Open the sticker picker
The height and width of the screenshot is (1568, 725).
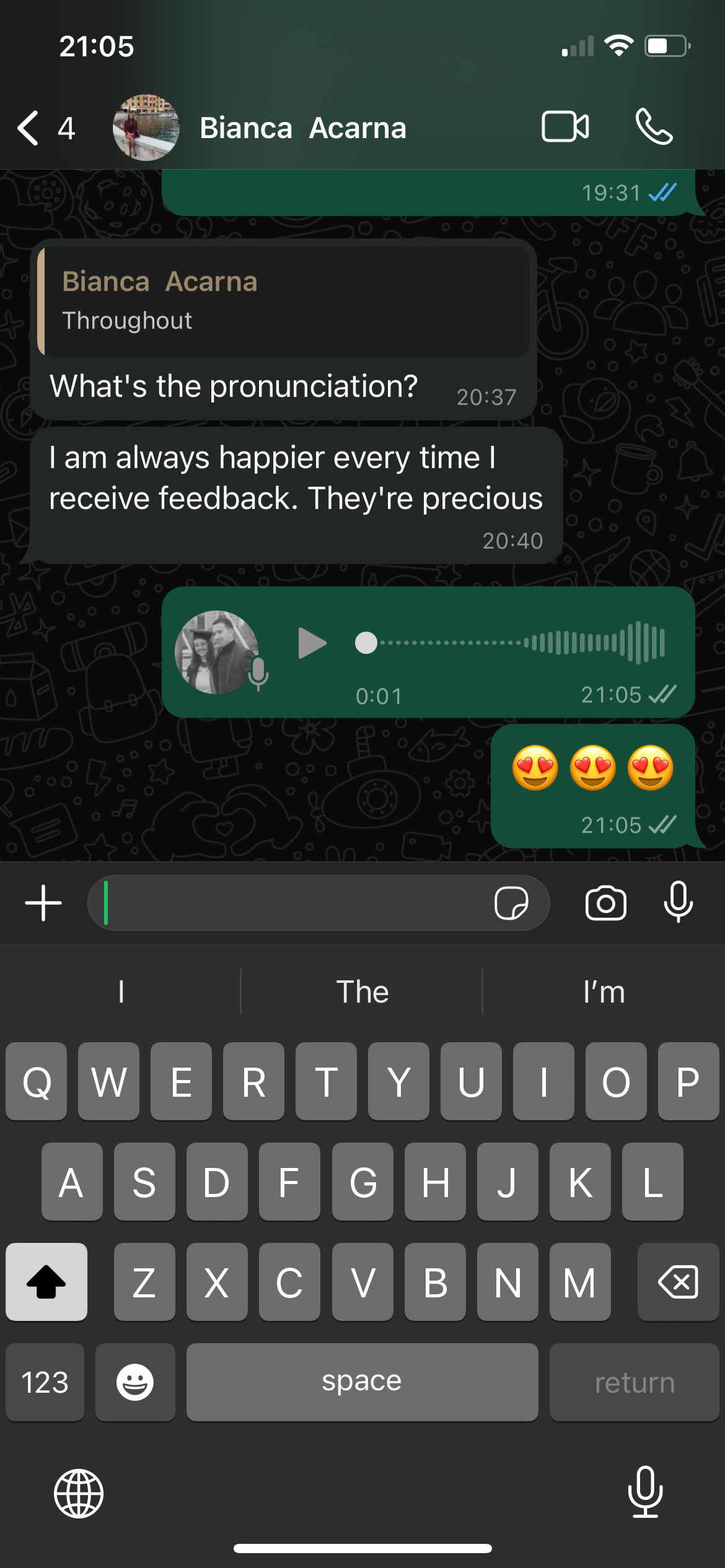511,903
